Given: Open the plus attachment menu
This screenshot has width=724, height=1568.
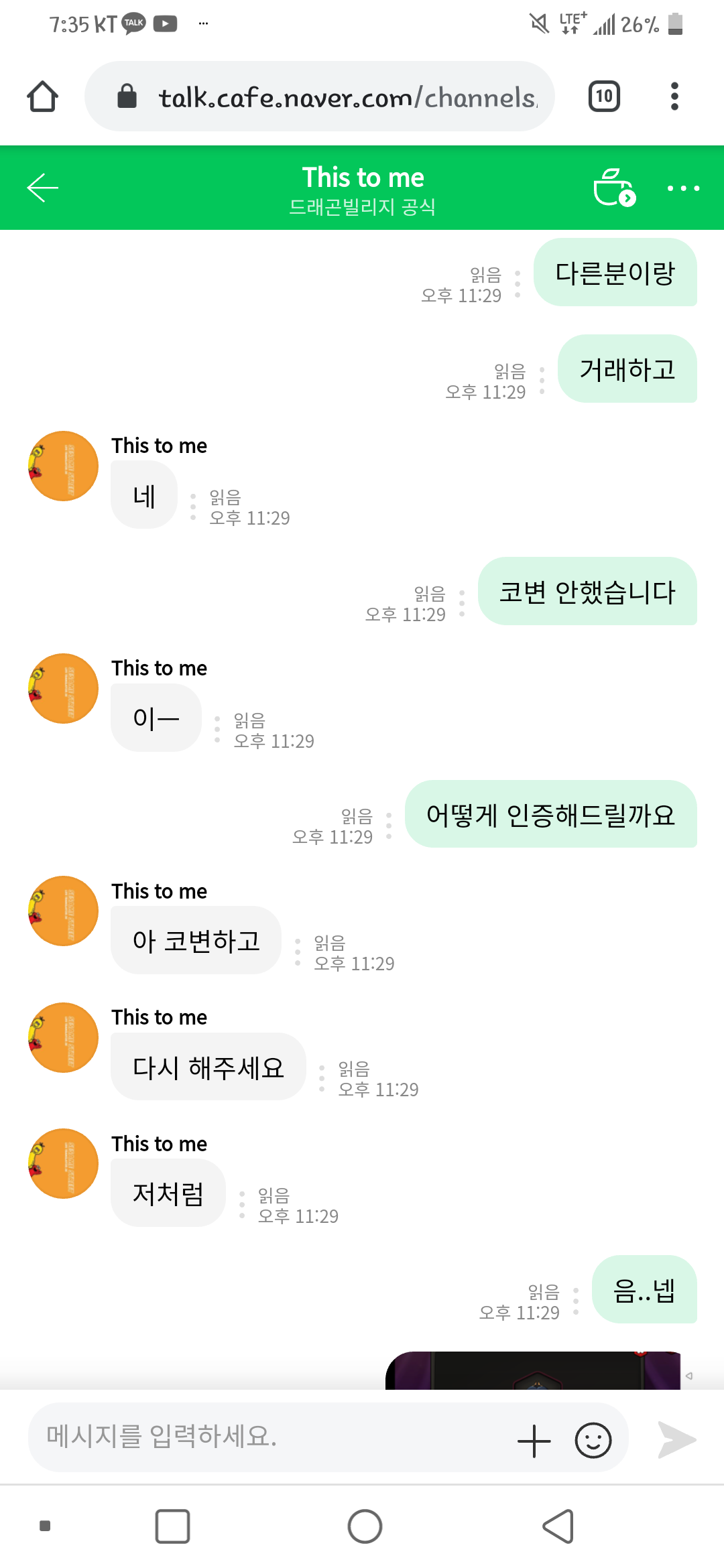Looking at the screenshot, I should [x=534, y=1440].
